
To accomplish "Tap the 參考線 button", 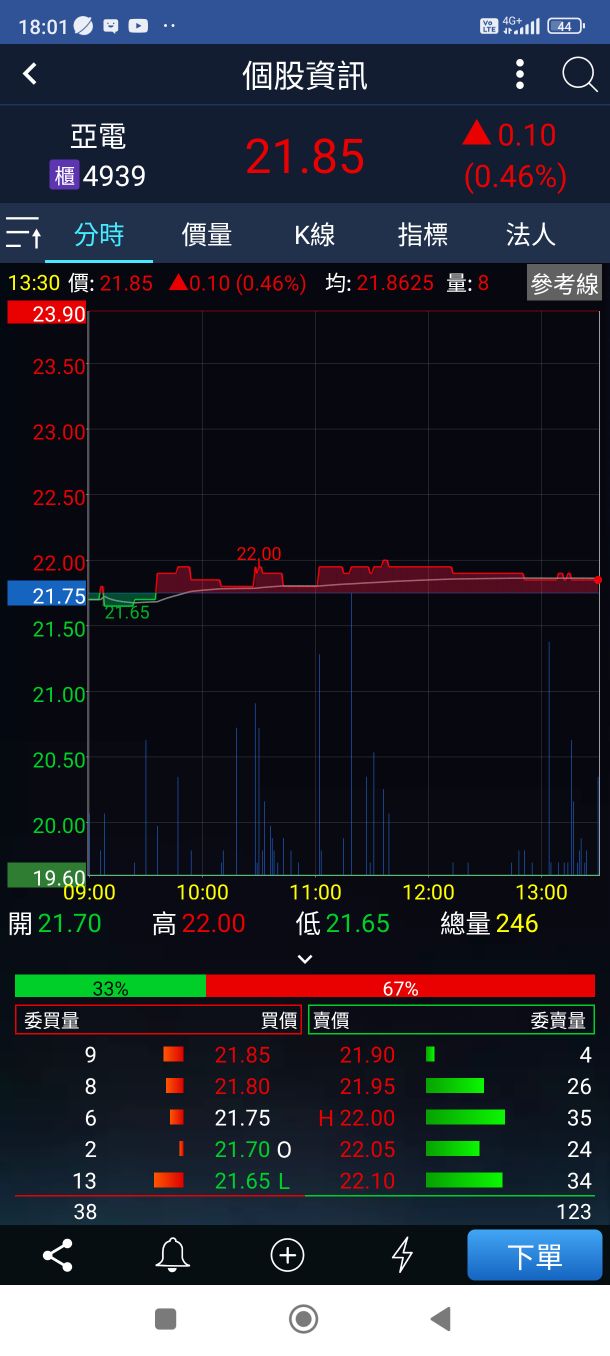I will [564, 283].
